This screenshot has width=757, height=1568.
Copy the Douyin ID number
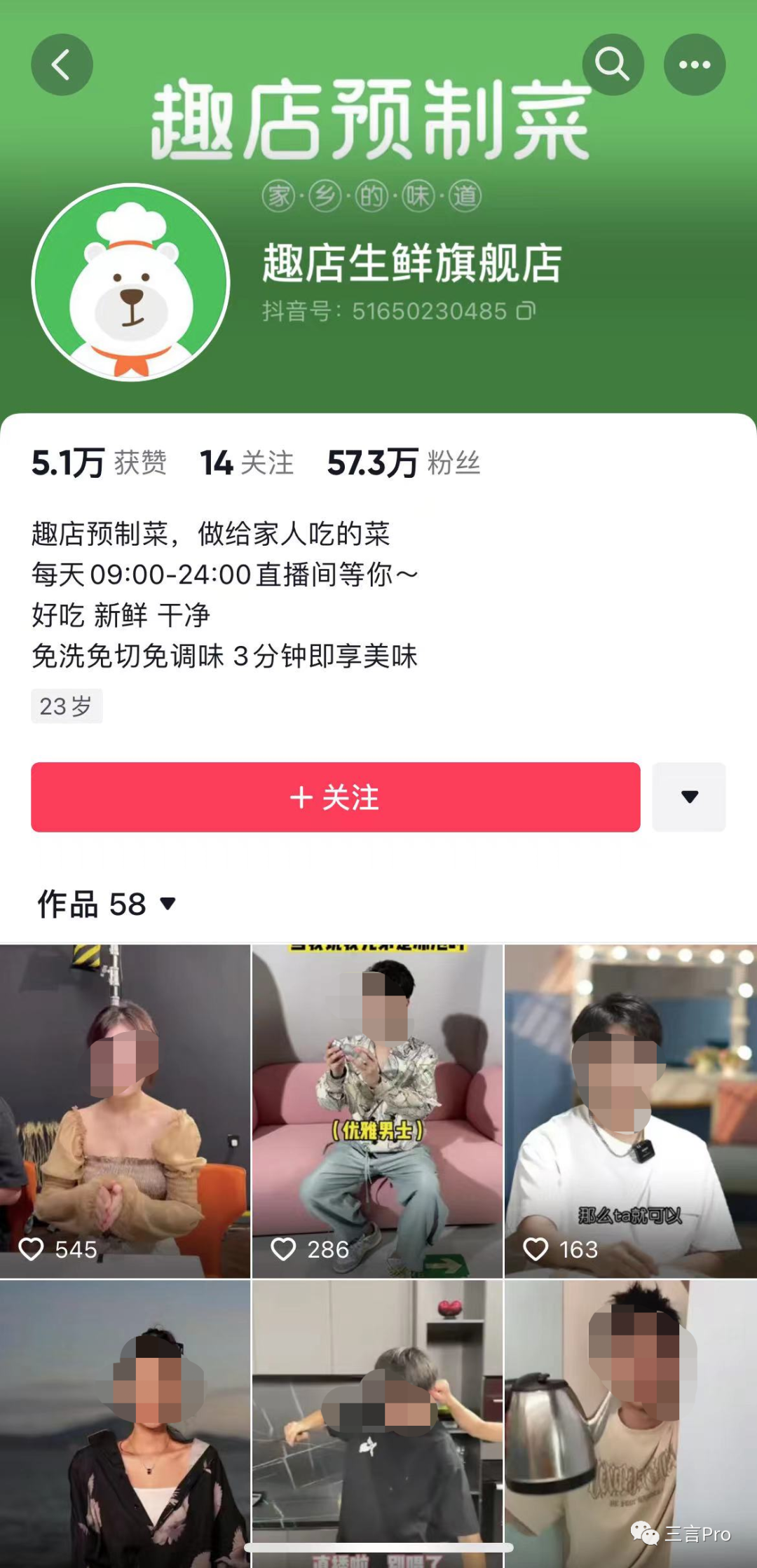point(526,310)
